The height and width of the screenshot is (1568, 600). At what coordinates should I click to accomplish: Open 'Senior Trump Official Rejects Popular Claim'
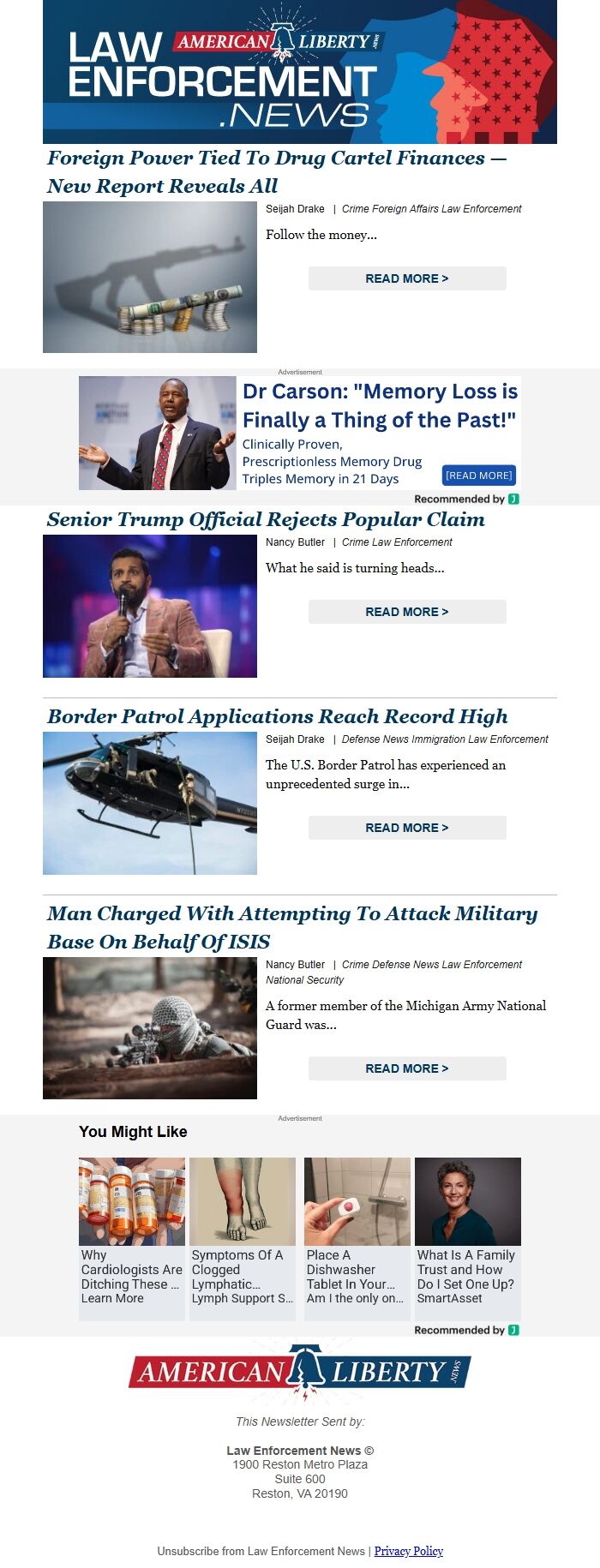point(266,519)
